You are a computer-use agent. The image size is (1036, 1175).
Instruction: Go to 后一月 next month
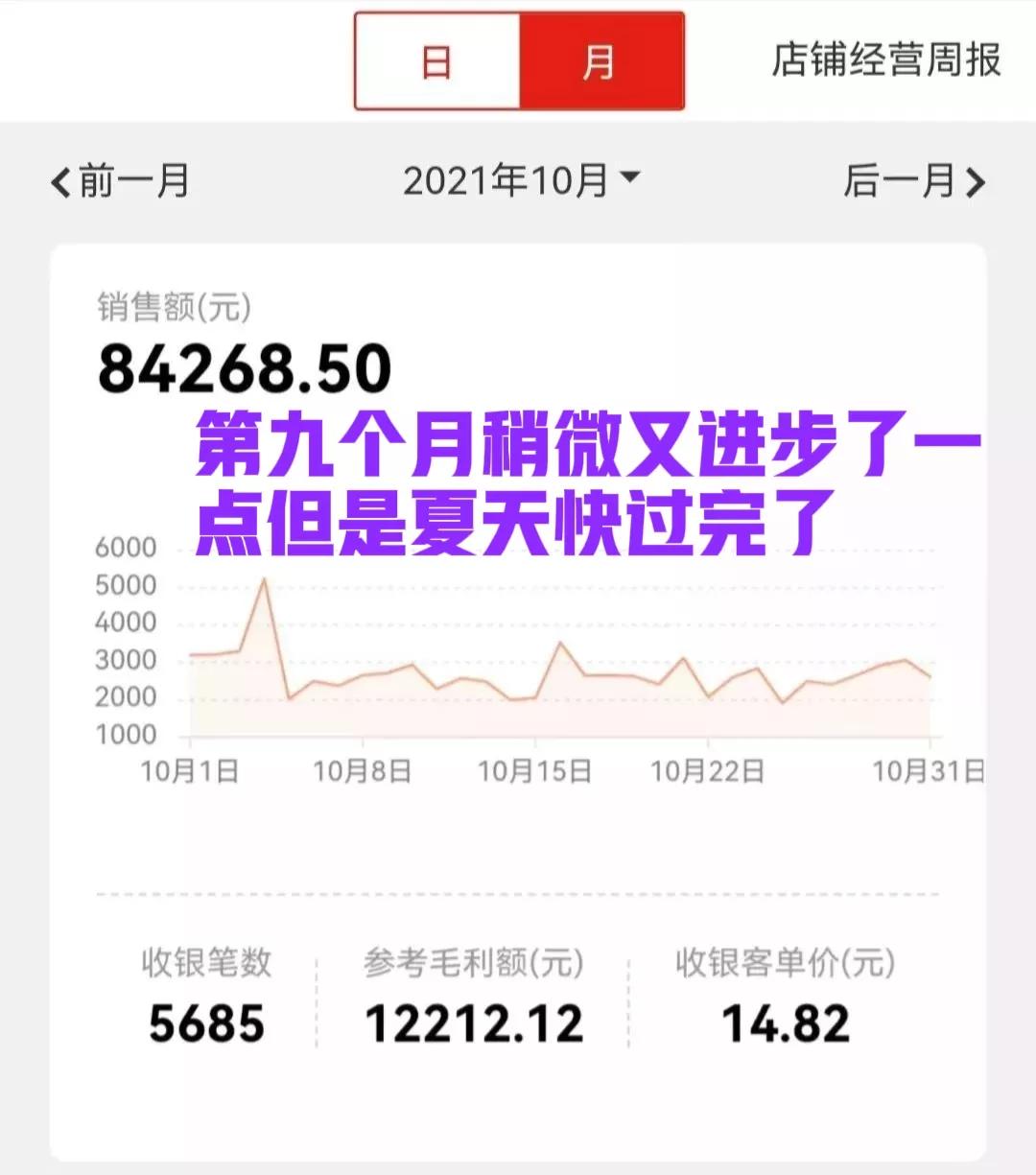click(x=913, y=181)
